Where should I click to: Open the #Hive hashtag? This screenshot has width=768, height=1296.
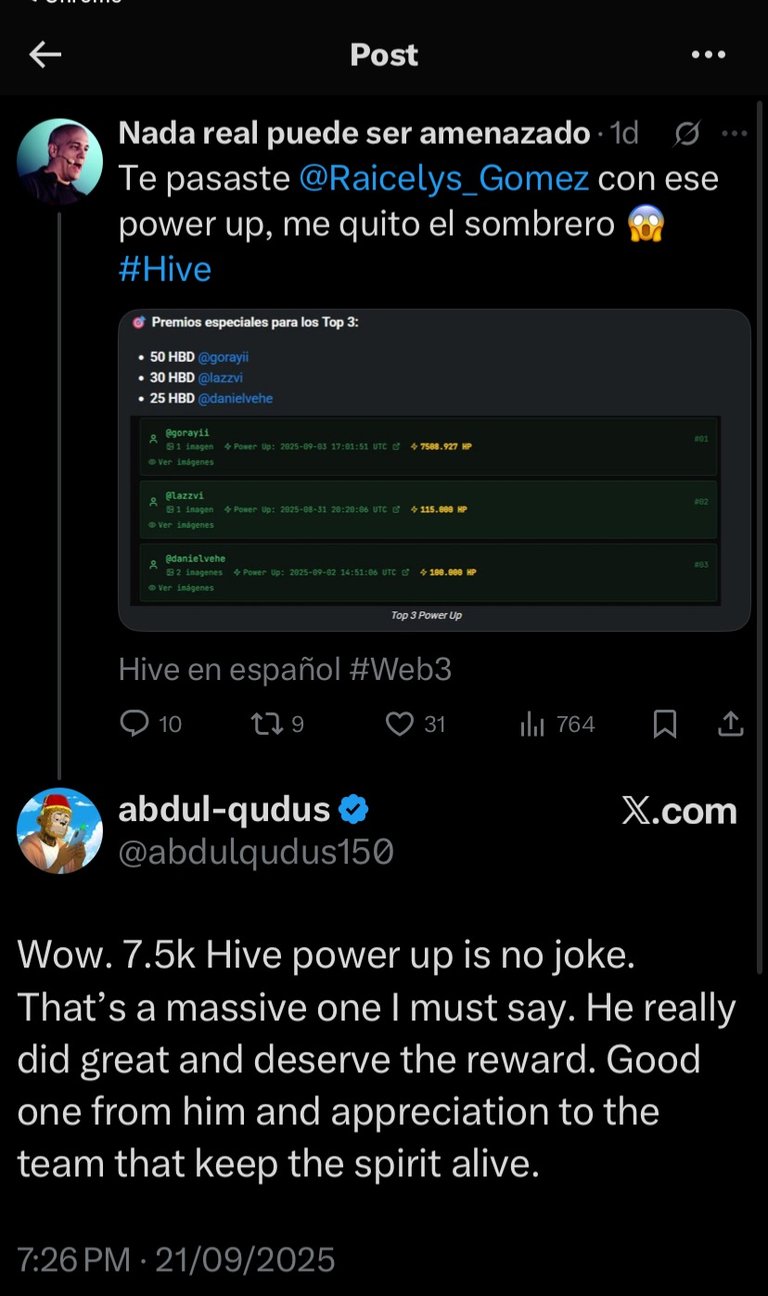165,270
